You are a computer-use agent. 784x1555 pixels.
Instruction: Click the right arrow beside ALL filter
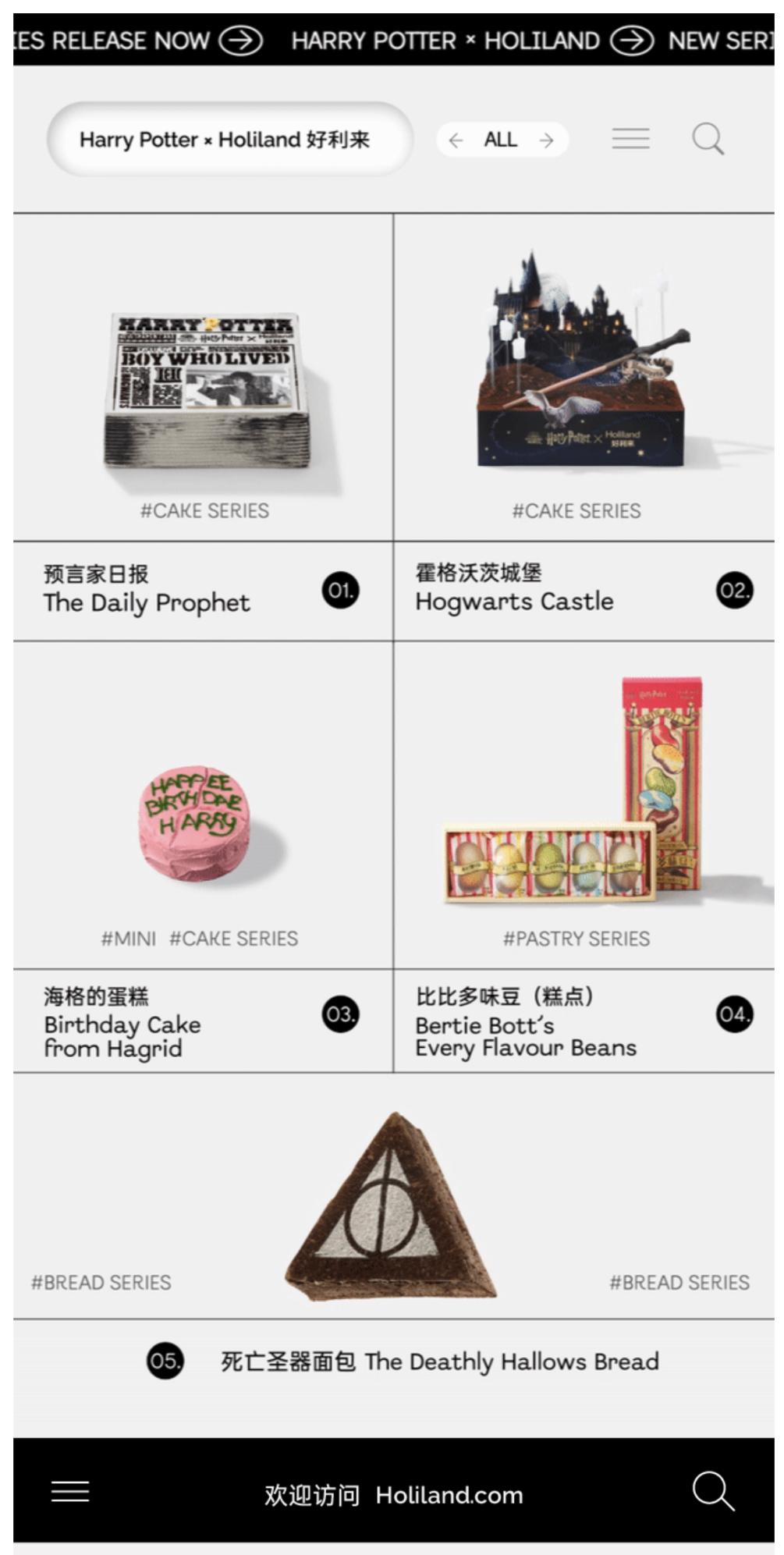click(546, 140)
